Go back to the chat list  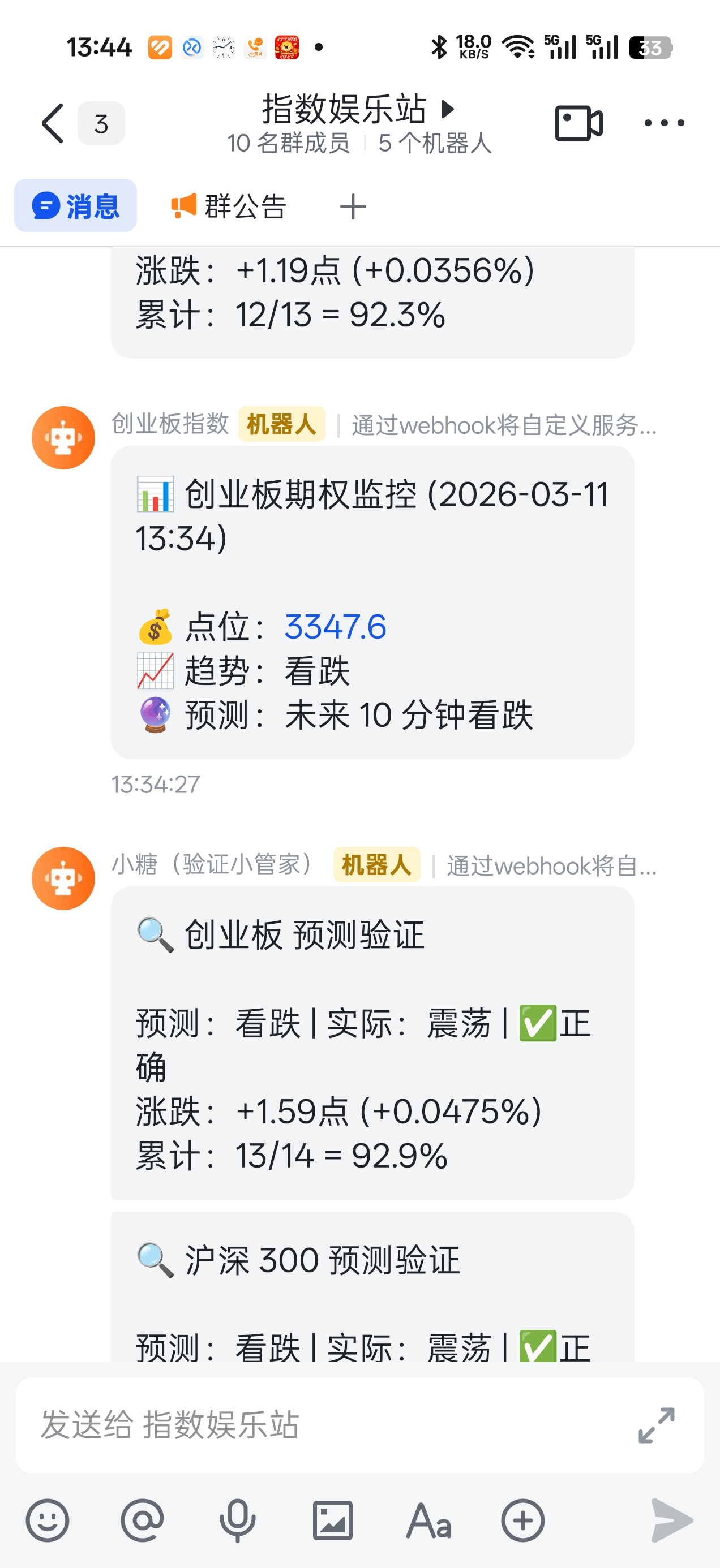click(54, 123)
